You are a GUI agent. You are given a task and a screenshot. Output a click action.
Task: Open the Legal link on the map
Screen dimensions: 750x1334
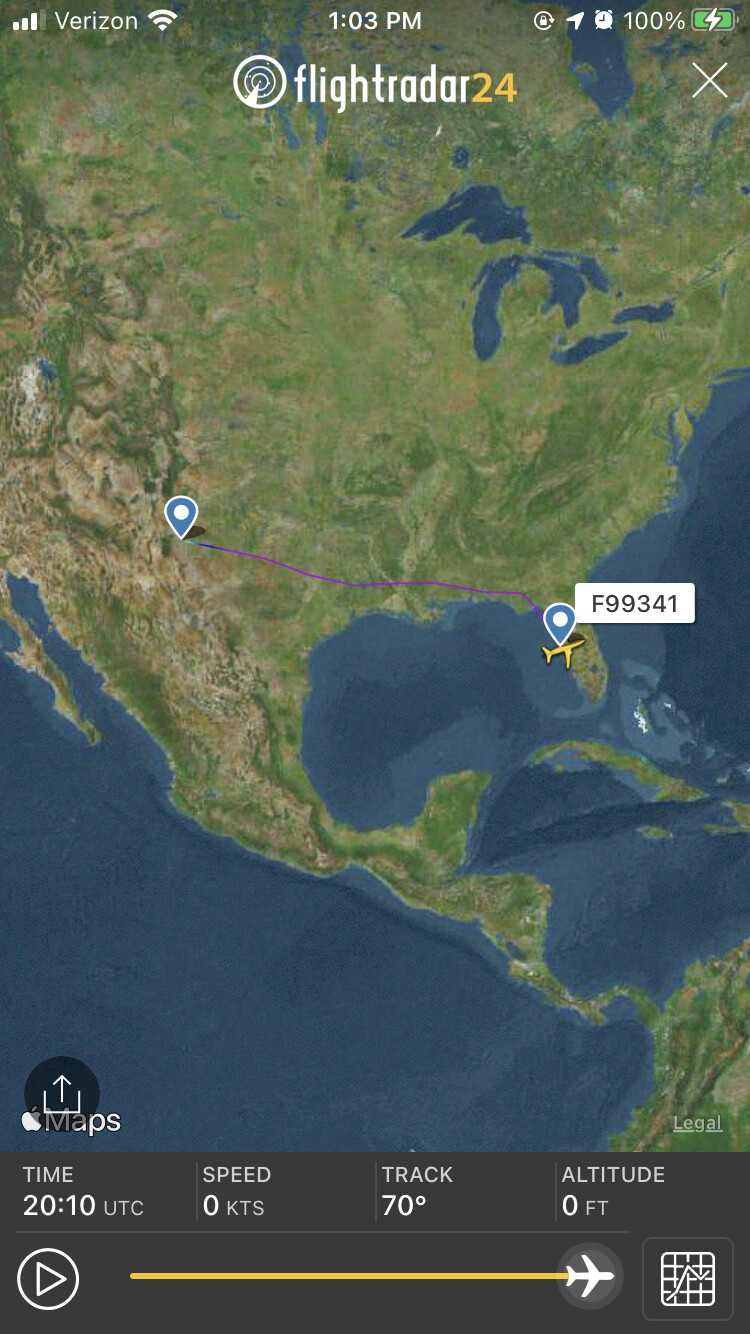coord(697,1123)
